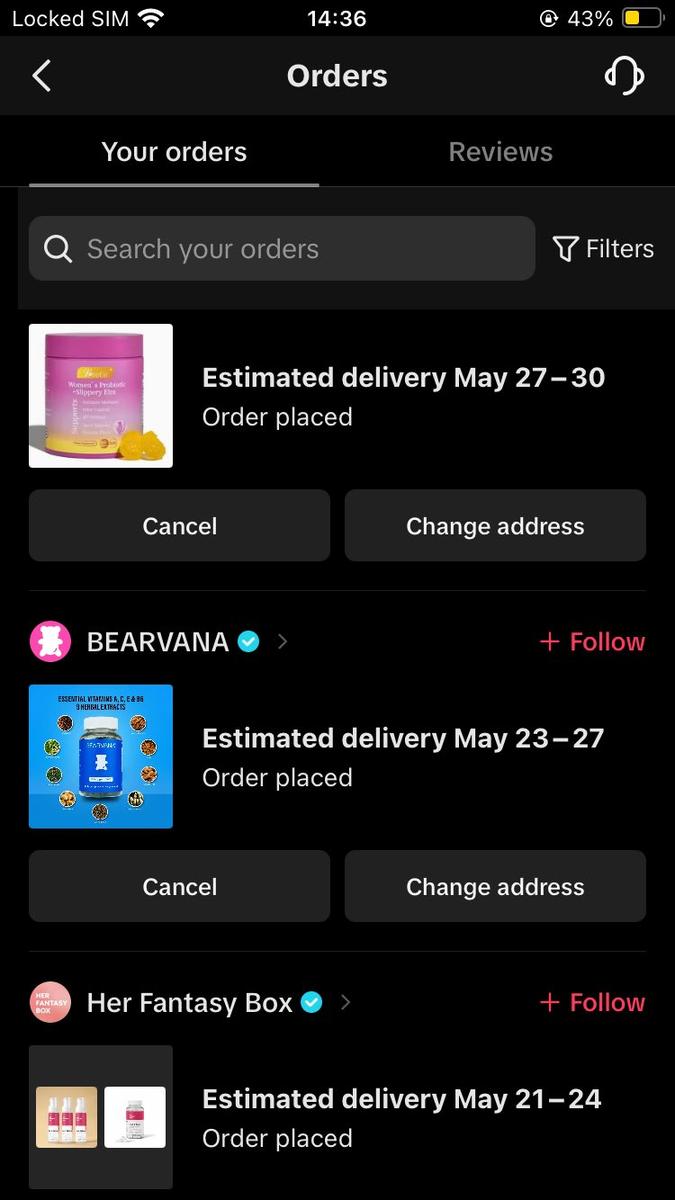Open the Her Fantasy Box shop
The width and height of the screenshot is (675, 1200).
[190, 1003]
